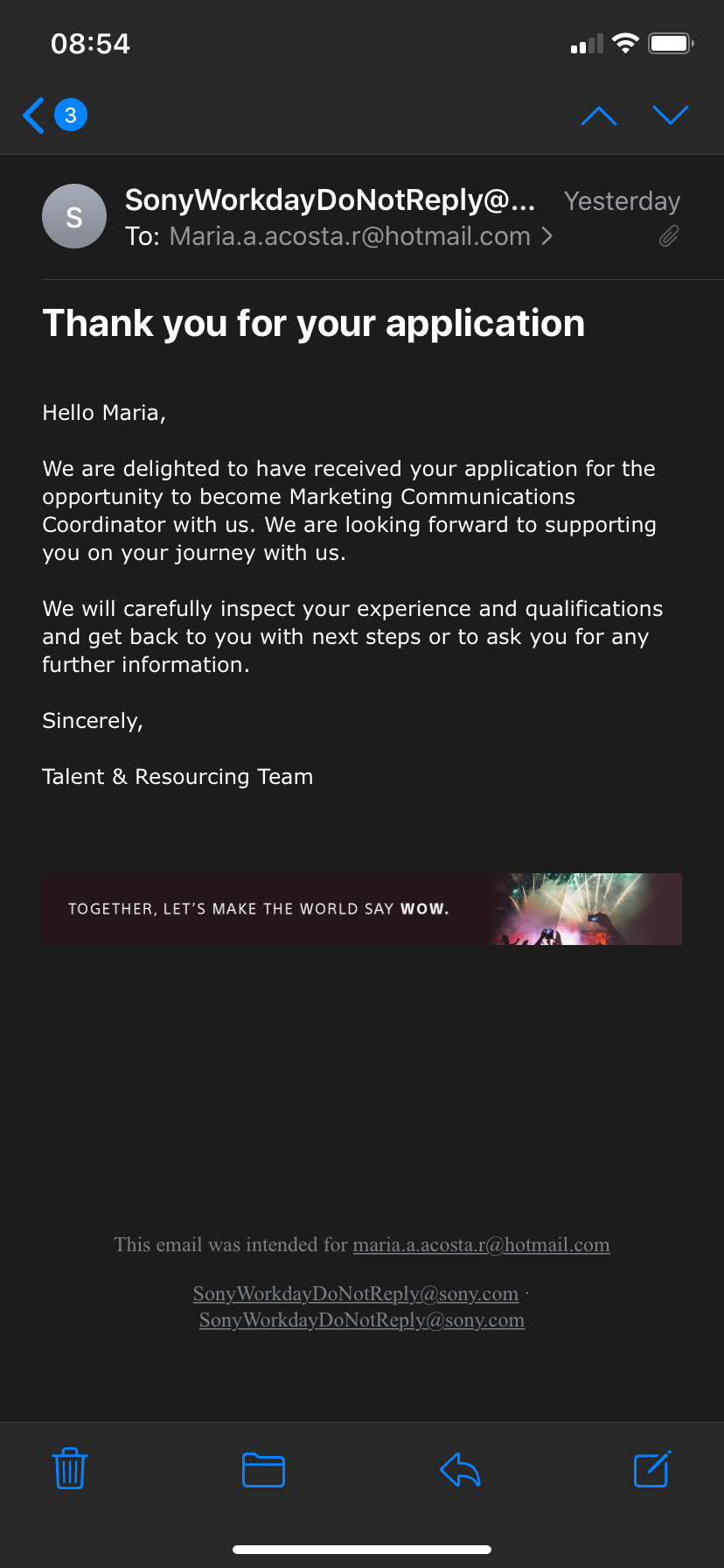Open sender SonyWorkdayDoNotReply details
This screenshot has height=1568, width=724.
(x=330, y=200)
